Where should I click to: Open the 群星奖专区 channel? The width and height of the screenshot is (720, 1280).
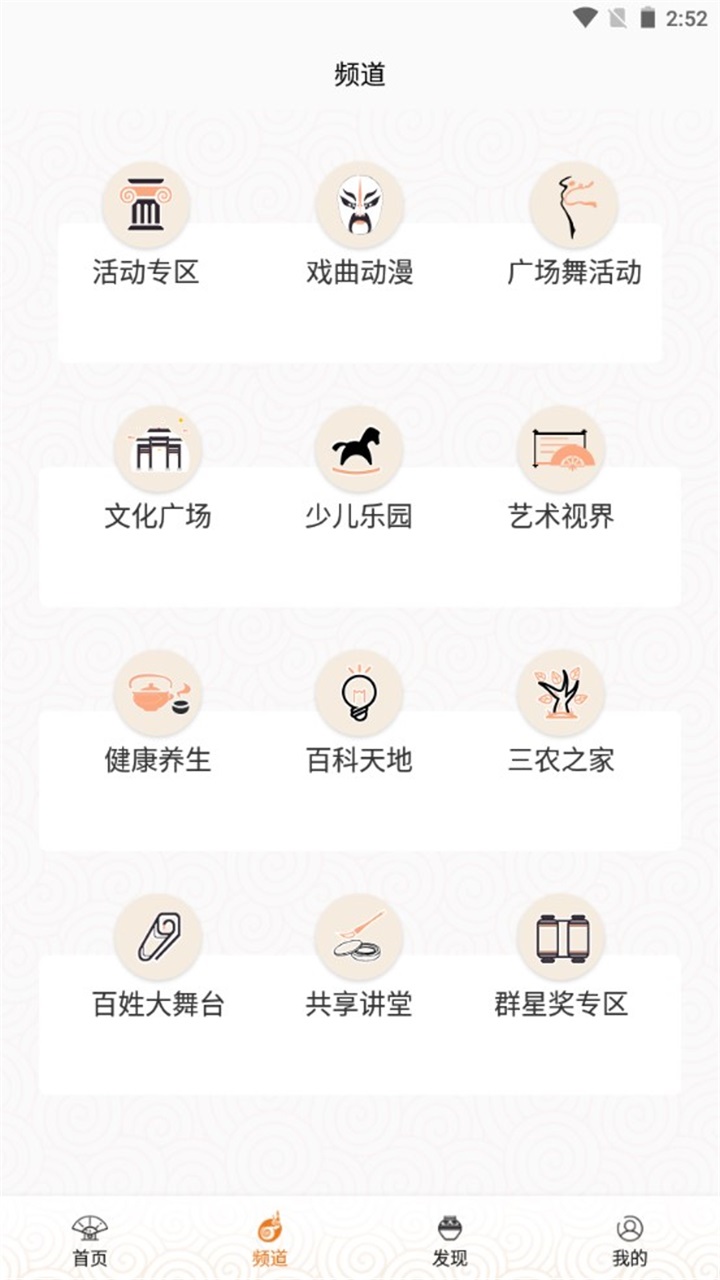pos(561,960)
